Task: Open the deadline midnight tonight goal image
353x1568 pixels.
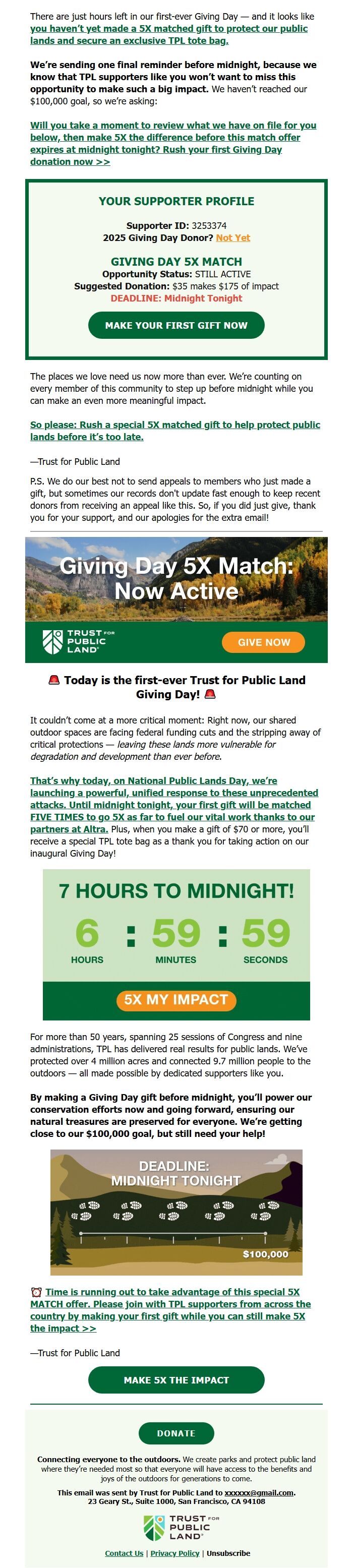Action: click(x=177, y=1212)
